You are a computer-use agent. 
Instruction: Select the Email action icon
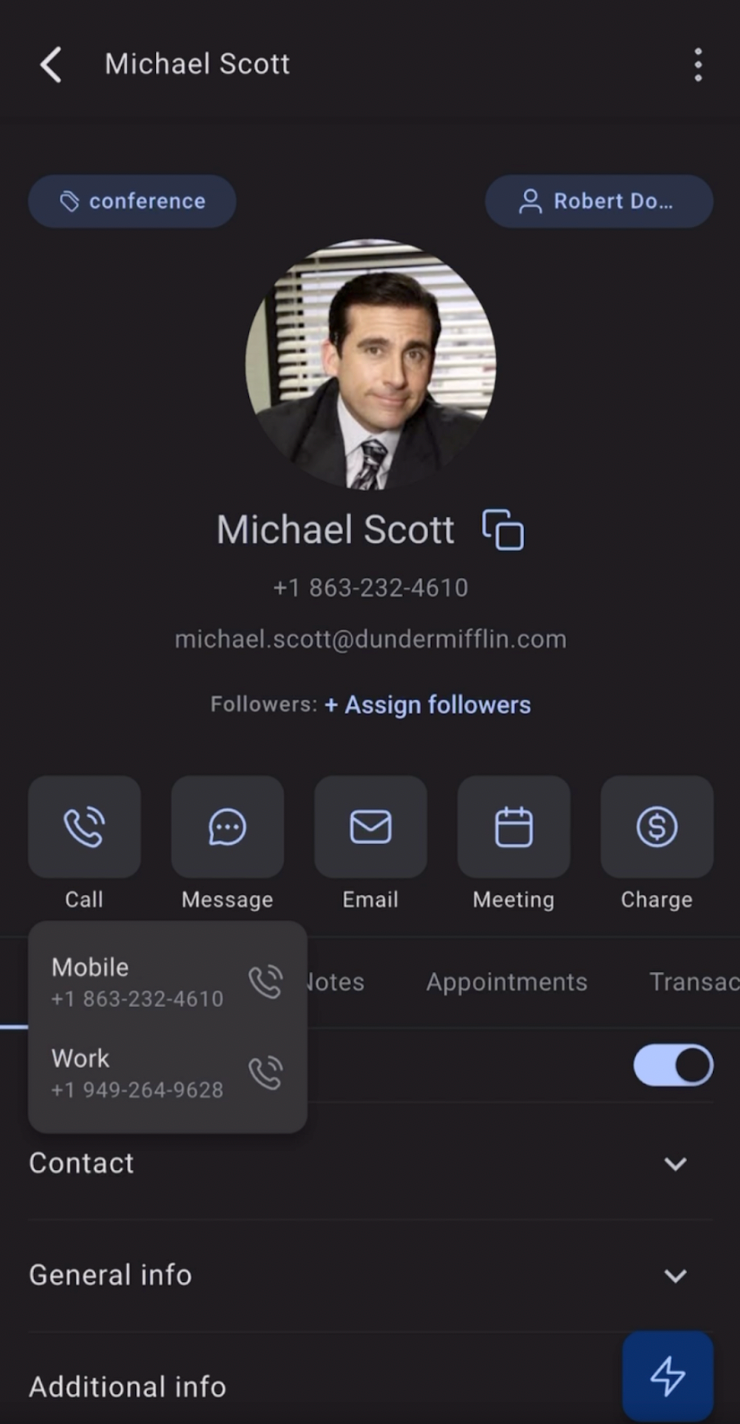click(x=370, y=827)
